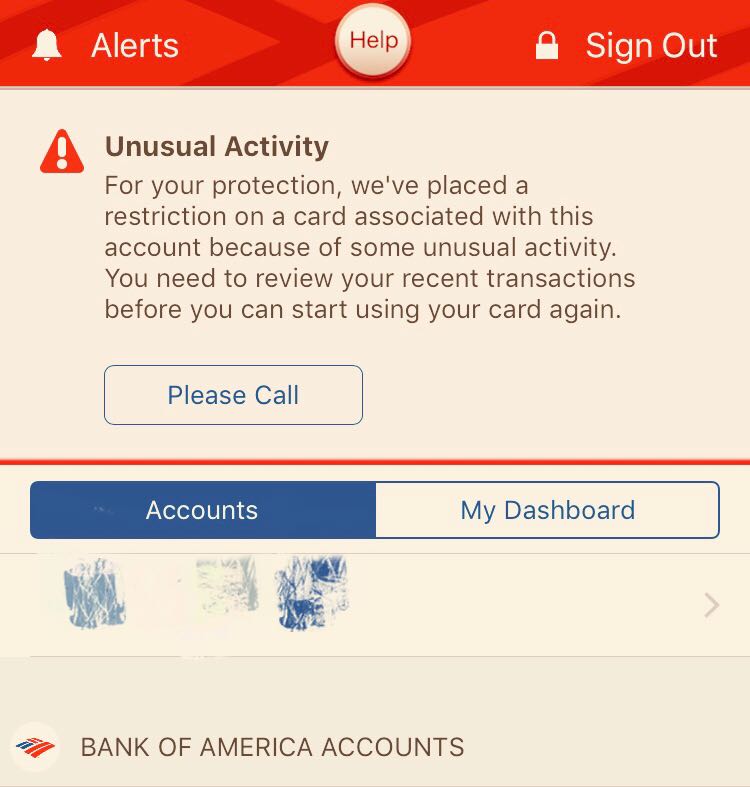Open the redacted account row with chevron
Image resolution: width=750 pixels, height=787 pixels.
tap(375, 605)
